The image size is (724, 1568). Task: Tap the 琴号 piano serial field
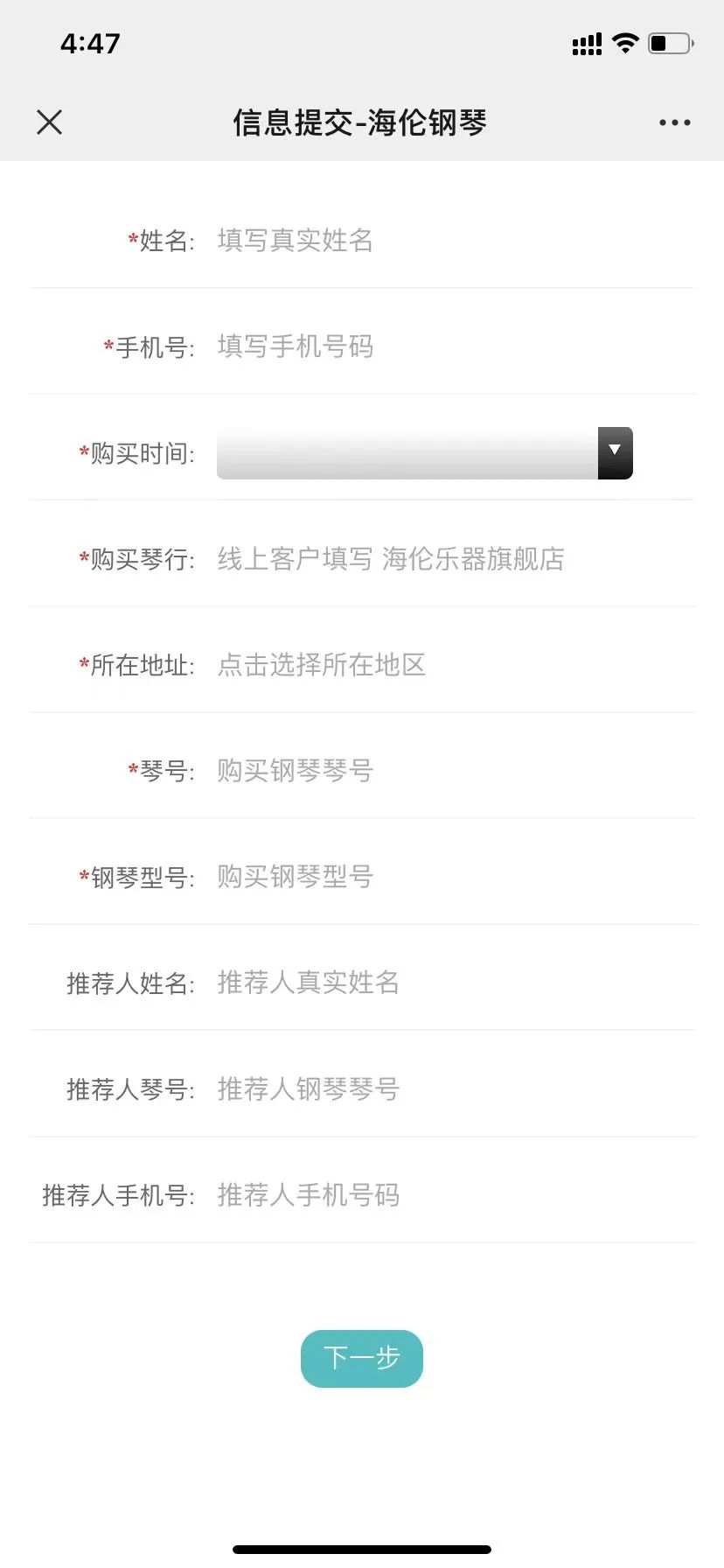(x=437, y=771)
